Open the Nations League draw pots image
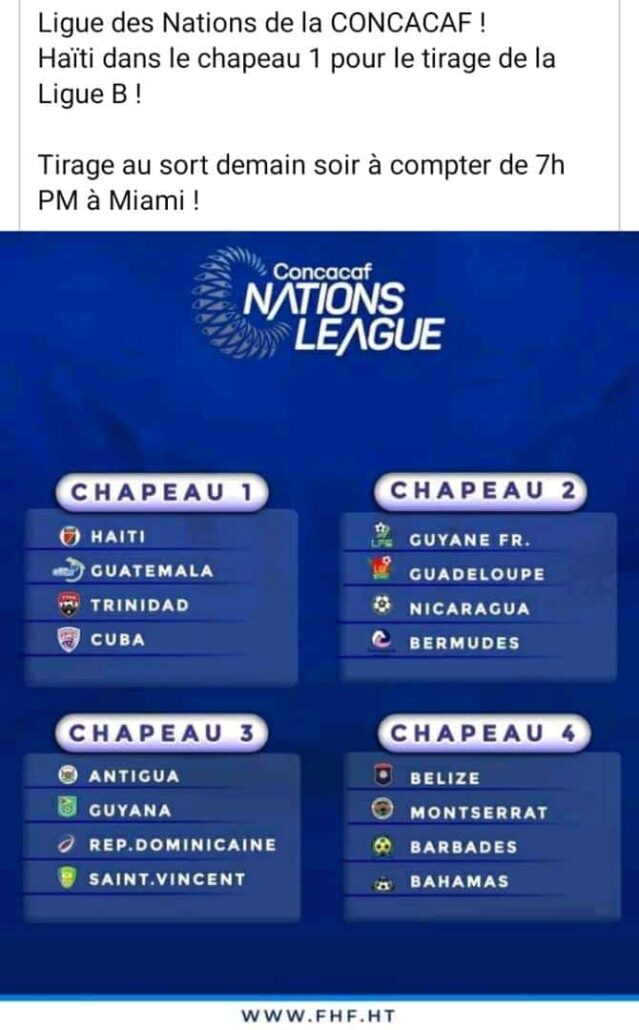This screenshot has height=1030, width=639. tap(319, 630)
